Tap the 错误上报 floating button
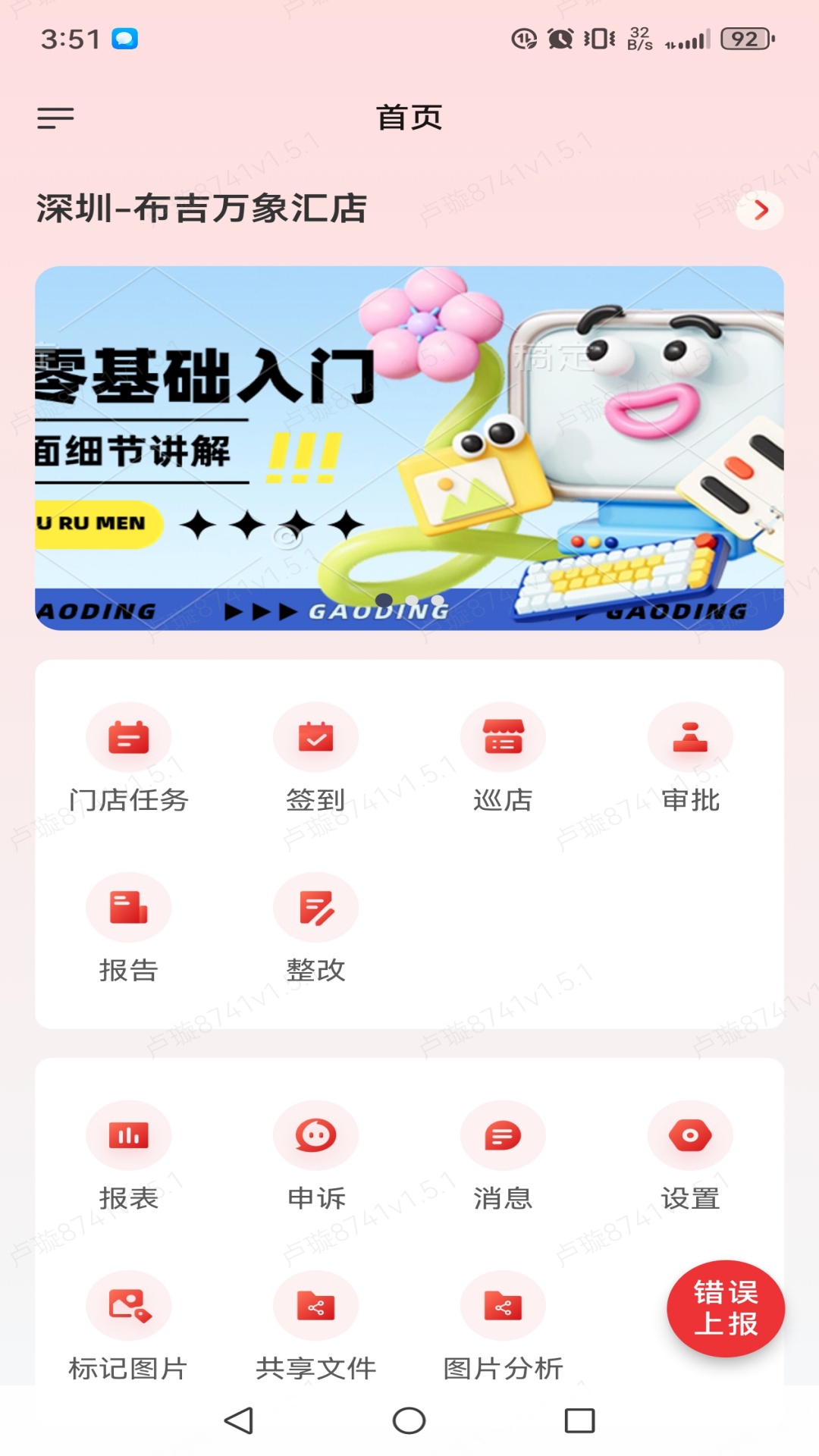 coord(726,1308)
